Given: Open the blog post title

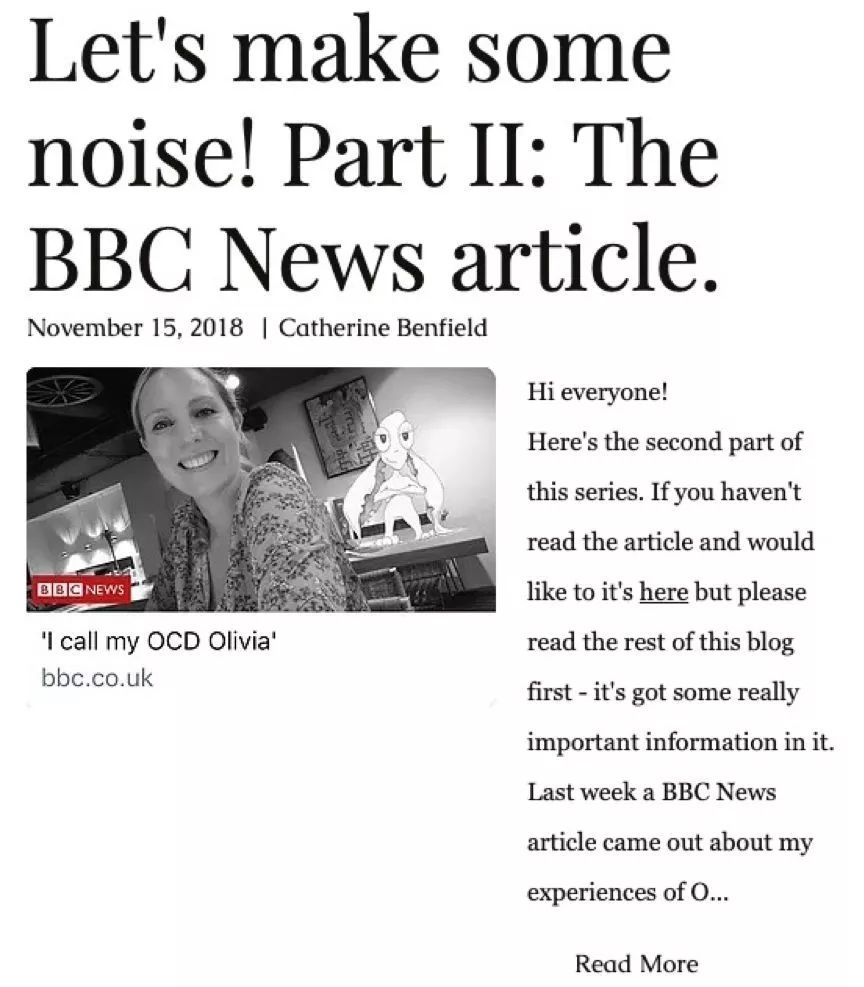Looking at the screenshot, I should (373, 154).
